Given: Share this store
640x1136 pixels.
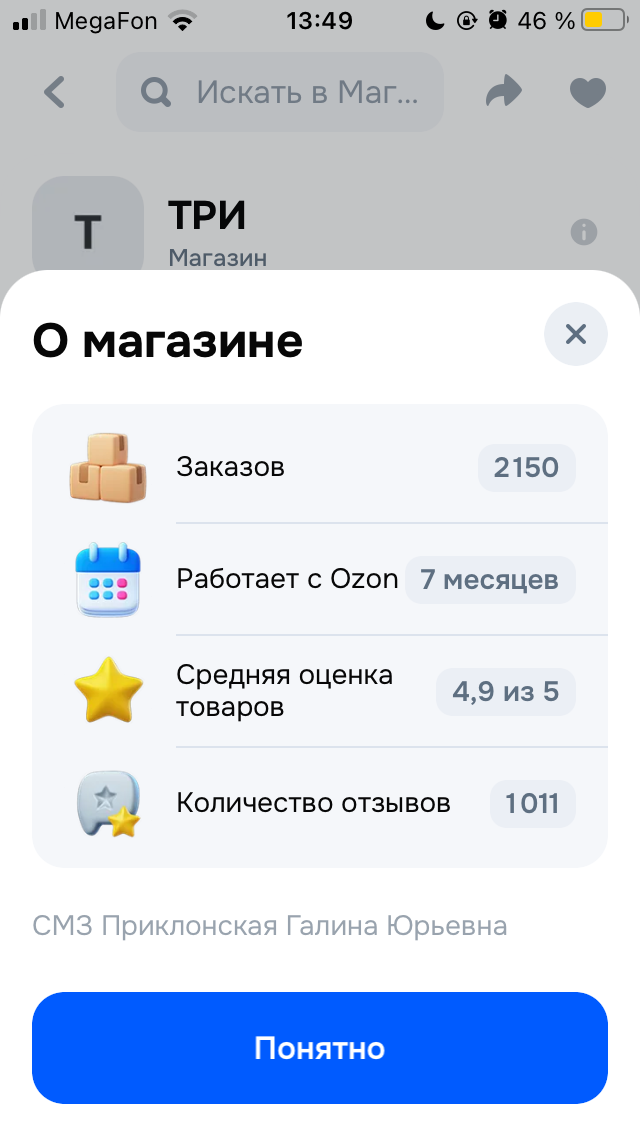Looking at the screenshot, I should click(x=504, y=93).
